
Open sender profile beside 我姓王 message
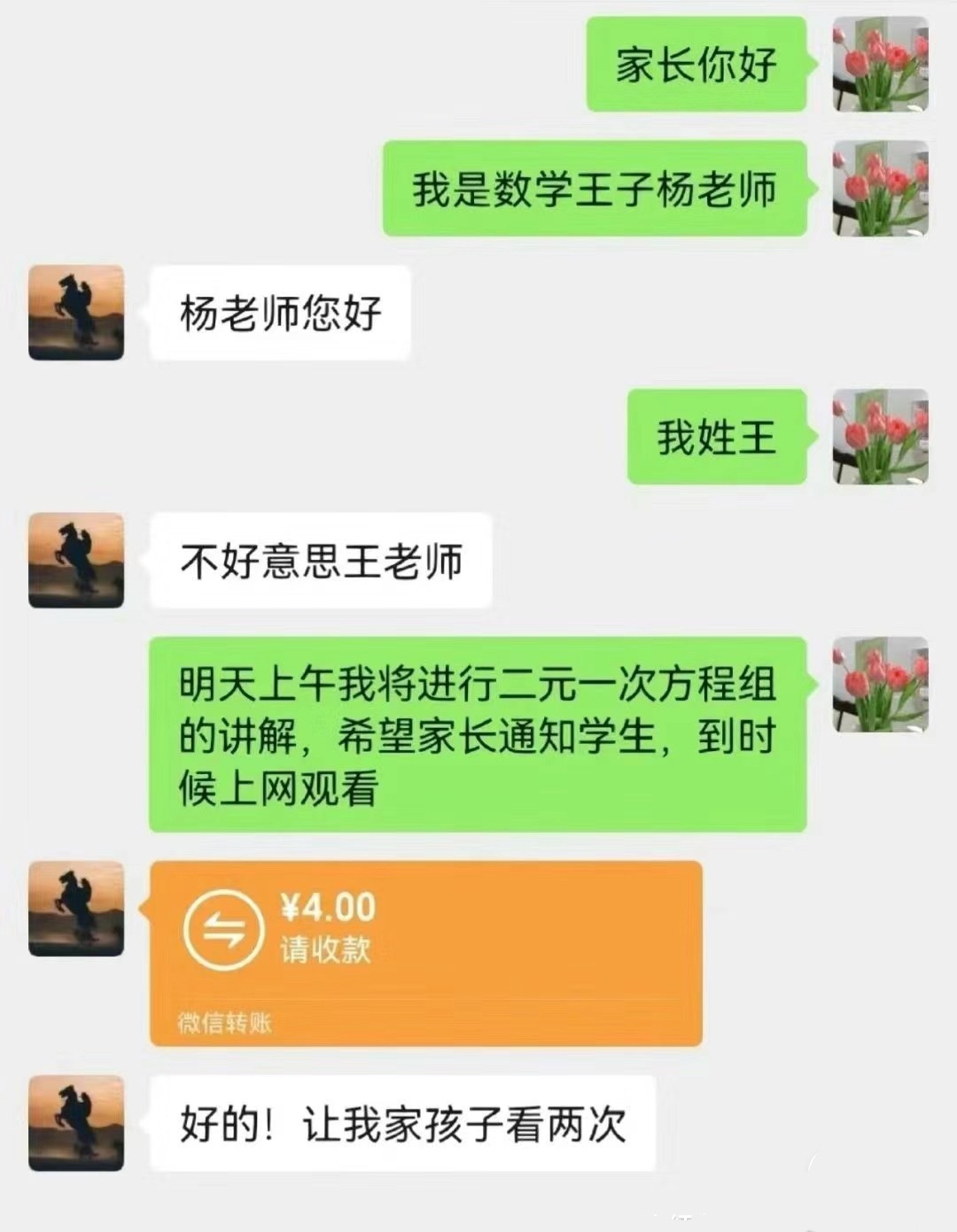[880, 437]
